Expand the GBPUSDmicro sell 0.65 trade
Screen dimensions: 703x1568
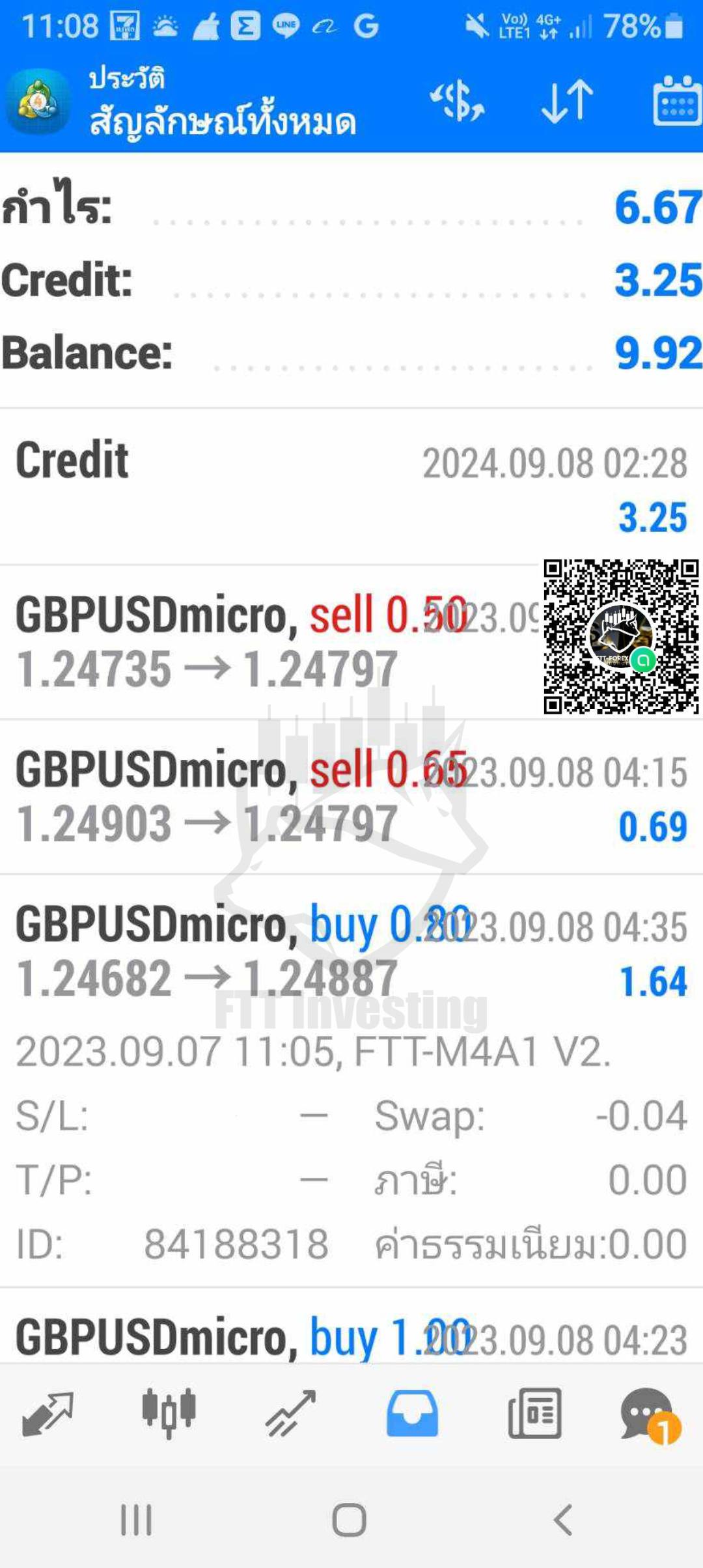351,797
